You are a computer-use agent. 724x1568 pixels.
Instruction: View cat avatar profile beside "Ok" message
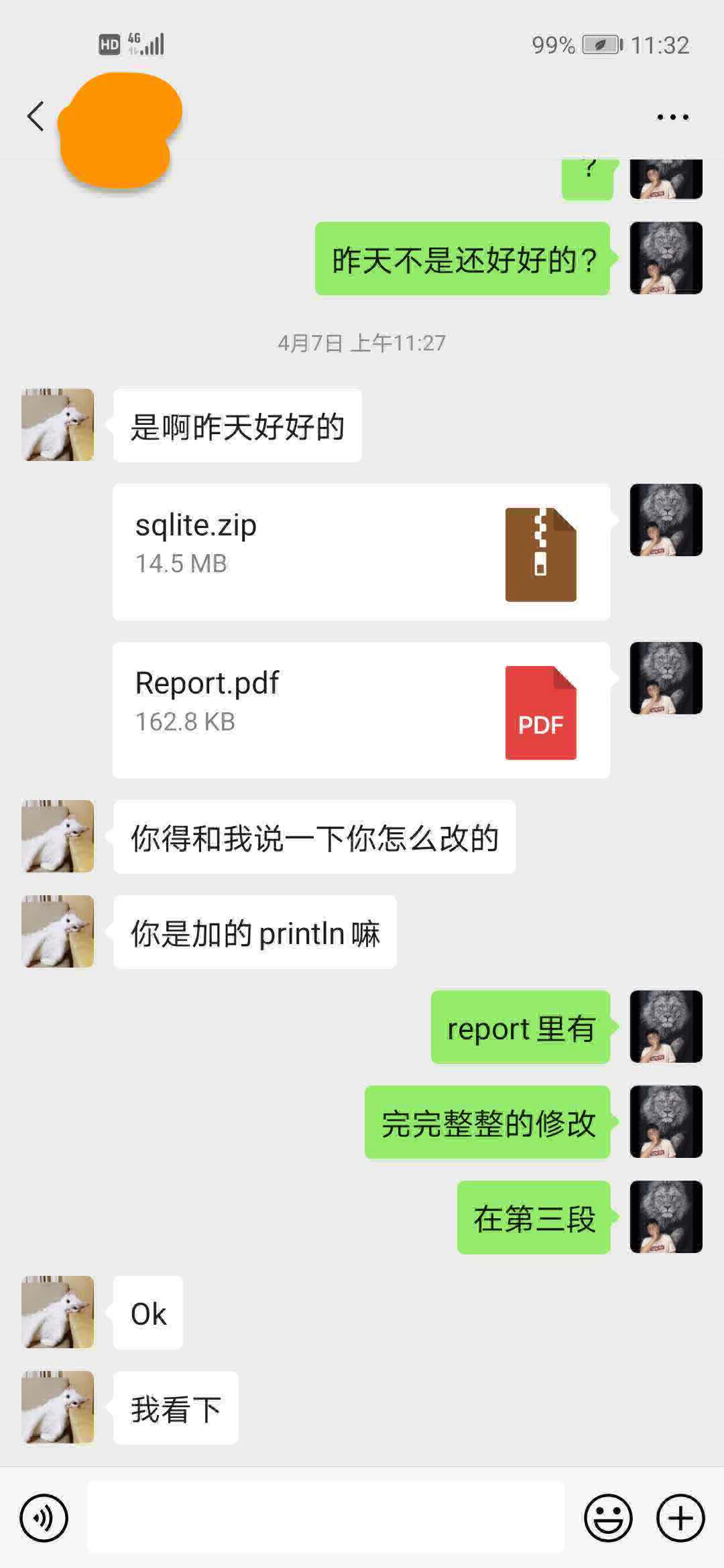coord(58,1312)
